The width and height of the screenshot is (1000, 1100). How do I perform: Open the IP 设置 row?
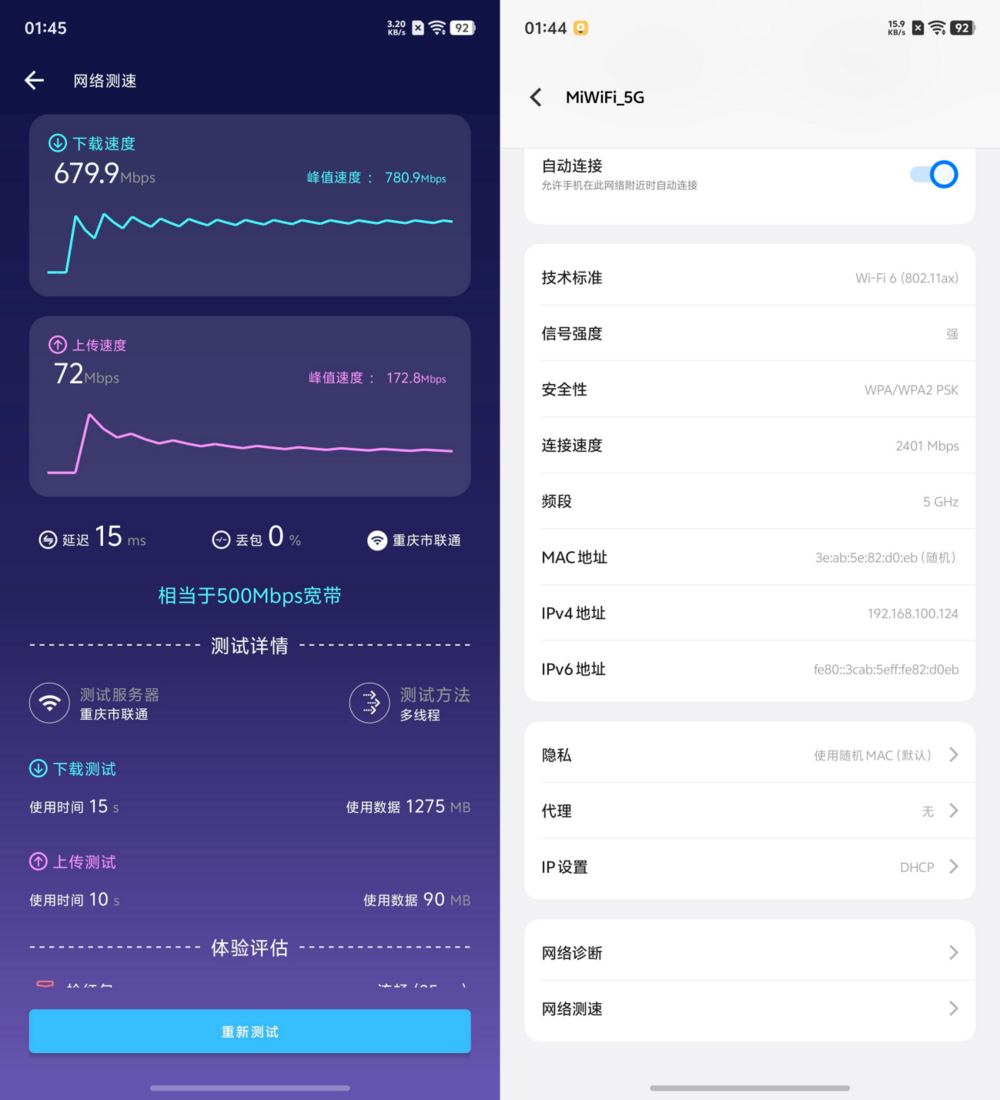click(749, 867)
